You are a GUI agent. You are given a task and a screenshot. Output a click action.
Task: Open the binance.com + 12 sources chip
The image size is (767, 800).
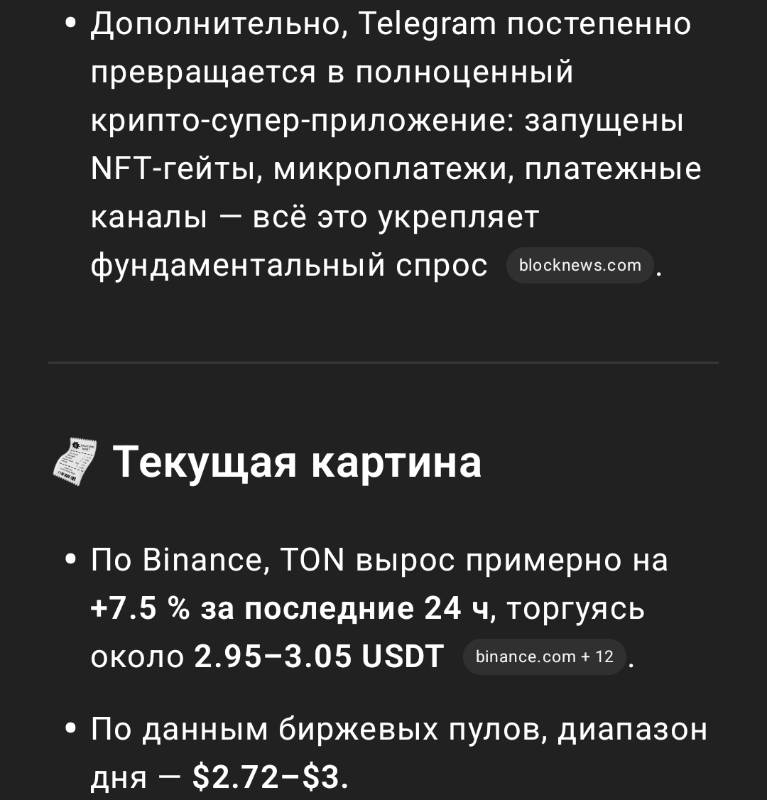point(544,657)
